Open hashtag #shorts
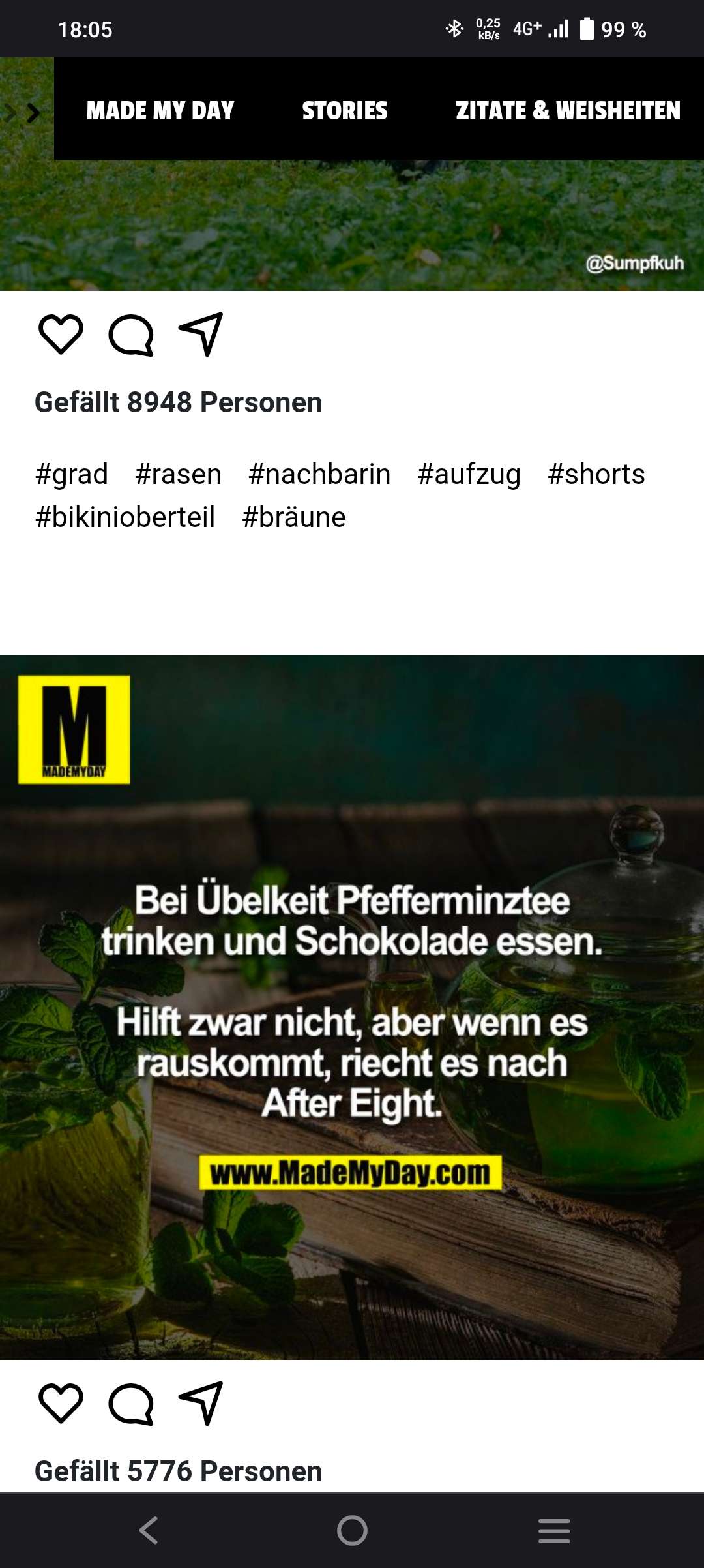 click(x=596, y=474)
